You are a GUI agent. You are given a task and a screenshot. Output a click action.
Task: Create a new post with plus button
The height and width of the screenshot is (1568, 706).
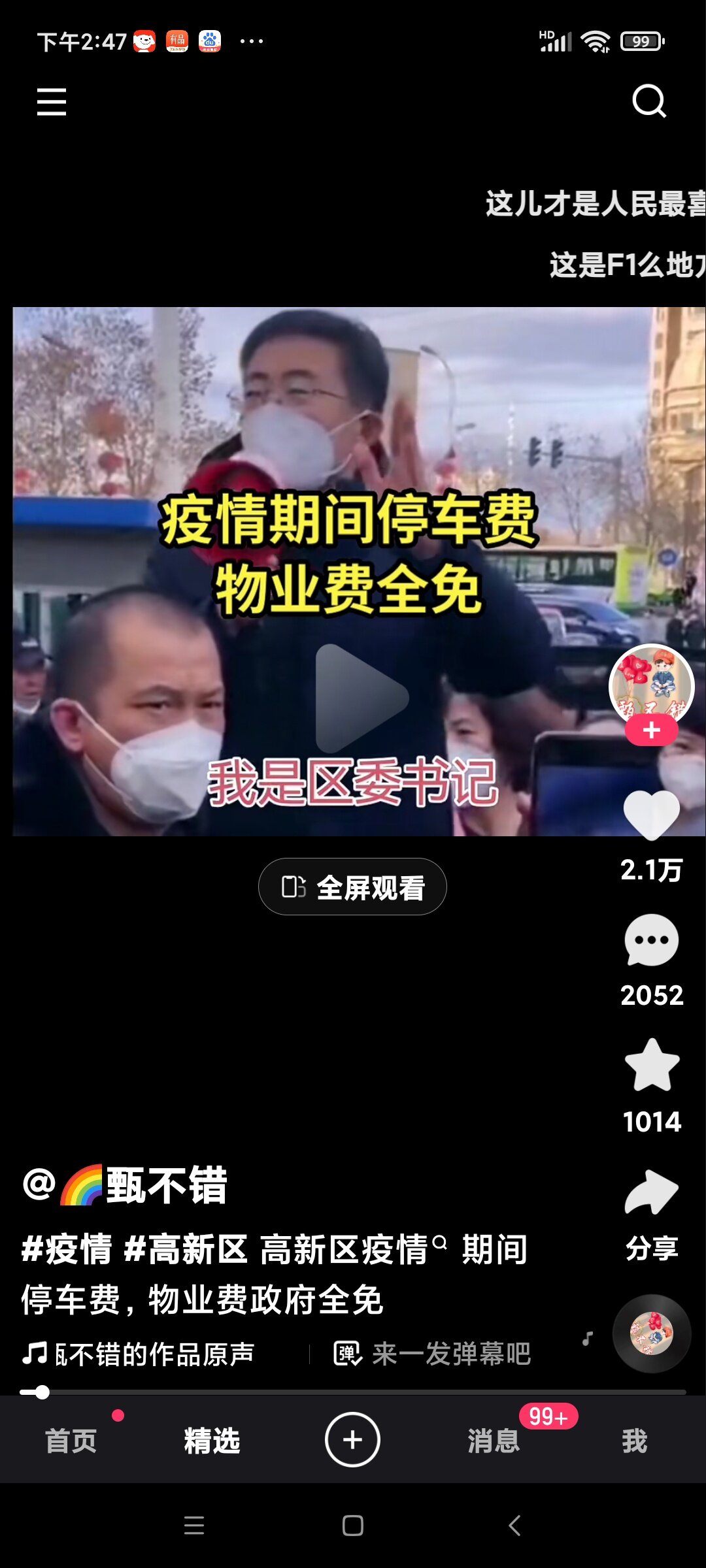[x=352, y=1440]
